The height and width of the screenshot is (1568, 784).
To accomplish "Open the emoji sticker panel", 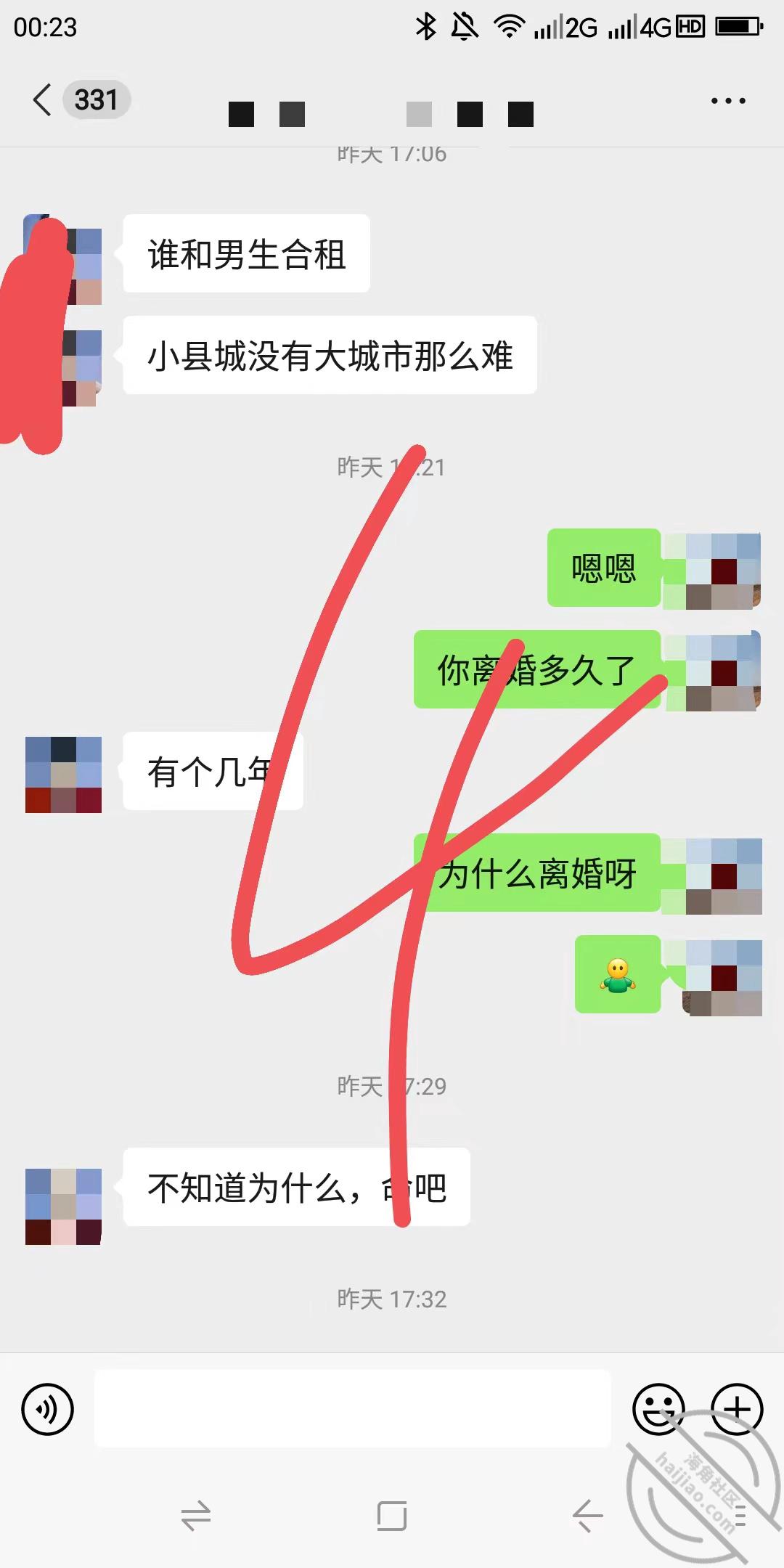I will [658, 1410].
